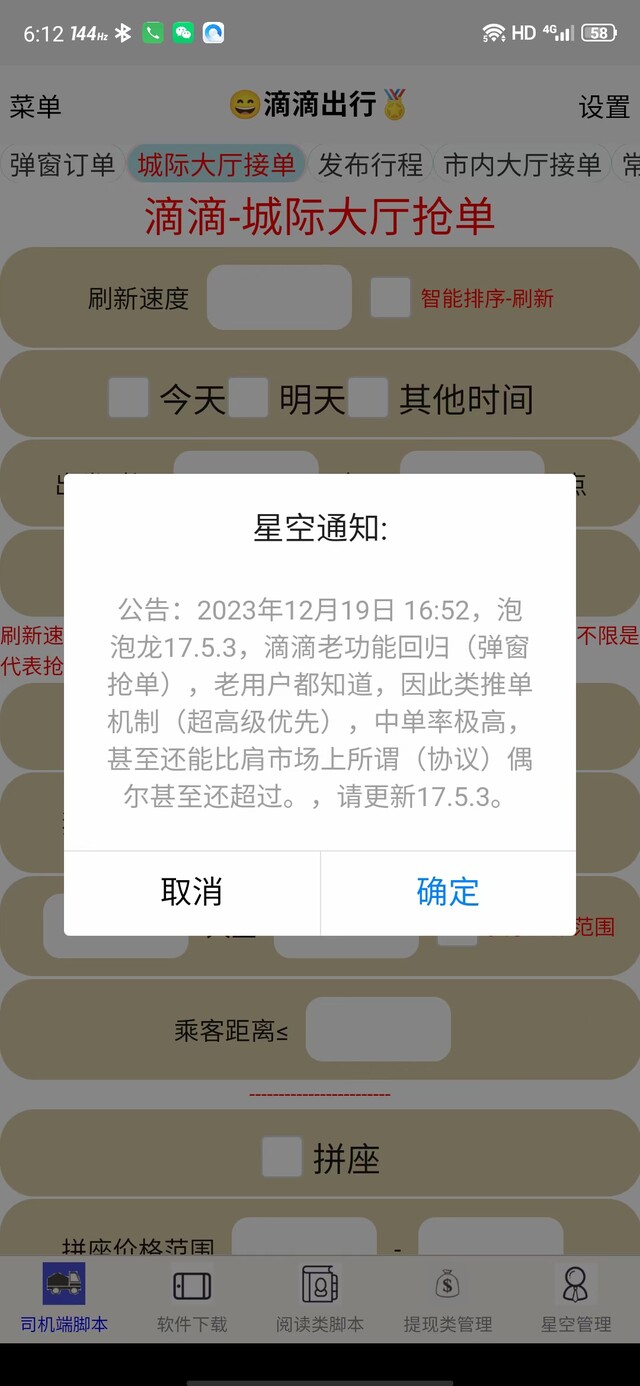The height and width of the screenshot is (1386, 640).
Task: Tick the 其他时间 checkbox
Action: click(368, 398)
